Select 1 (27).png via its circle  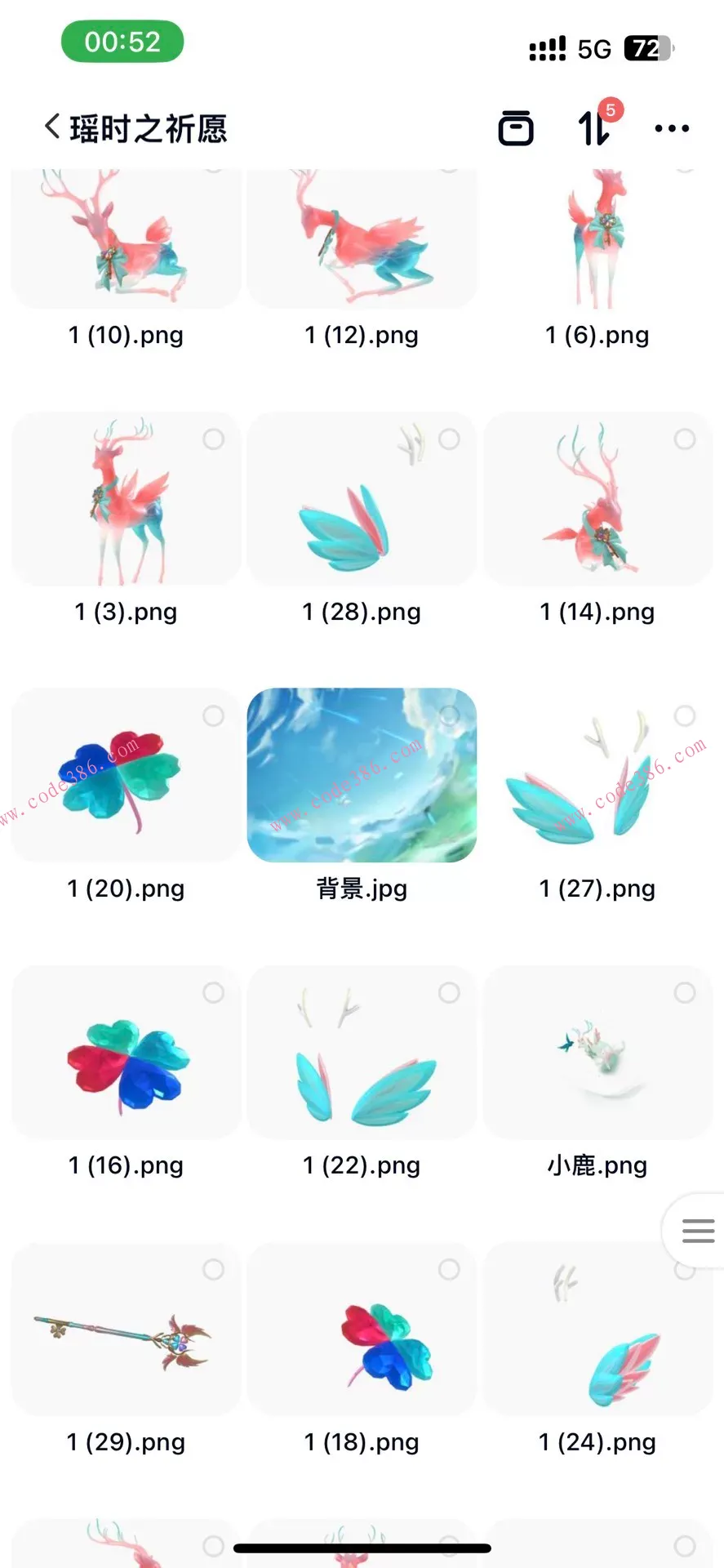click(x=685, y=715)
